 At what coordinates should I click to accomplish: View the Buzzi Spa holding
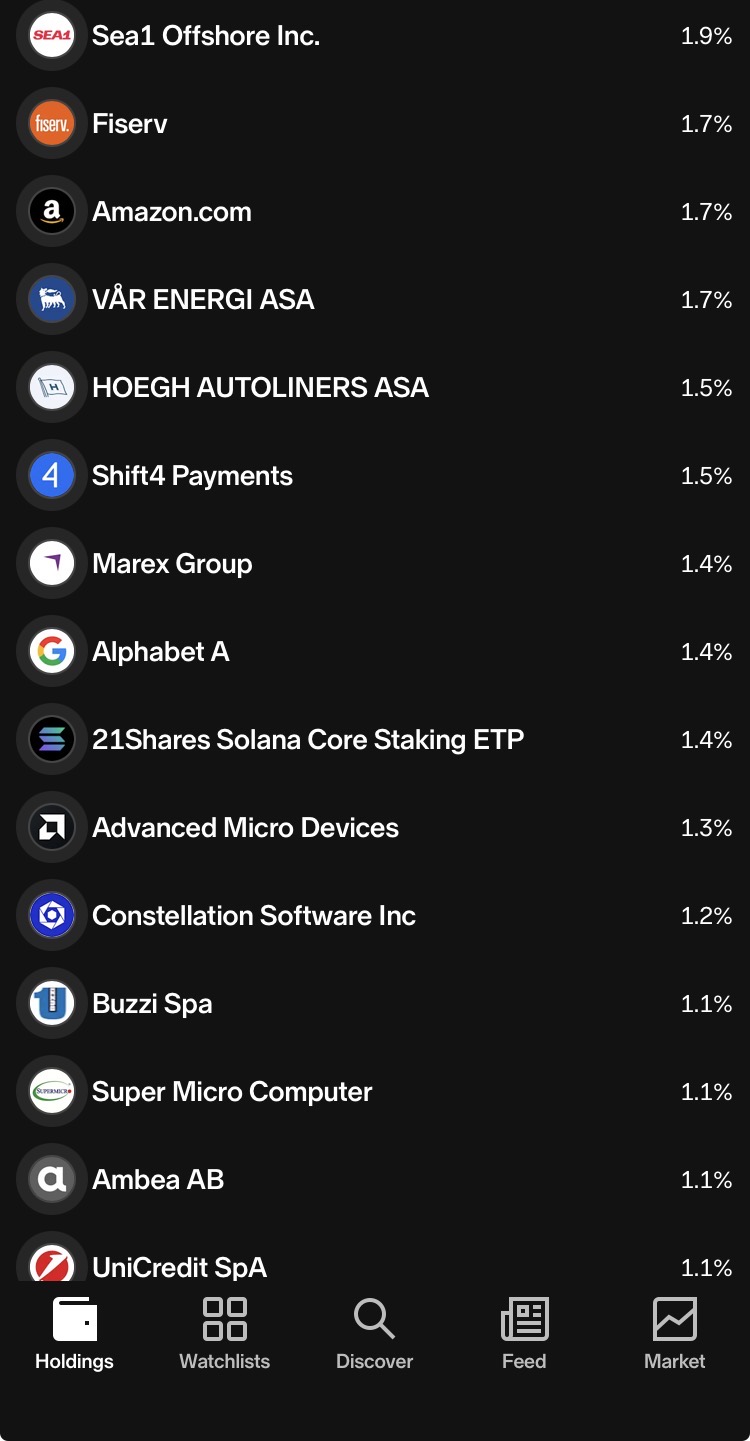tap(375, 1004)
